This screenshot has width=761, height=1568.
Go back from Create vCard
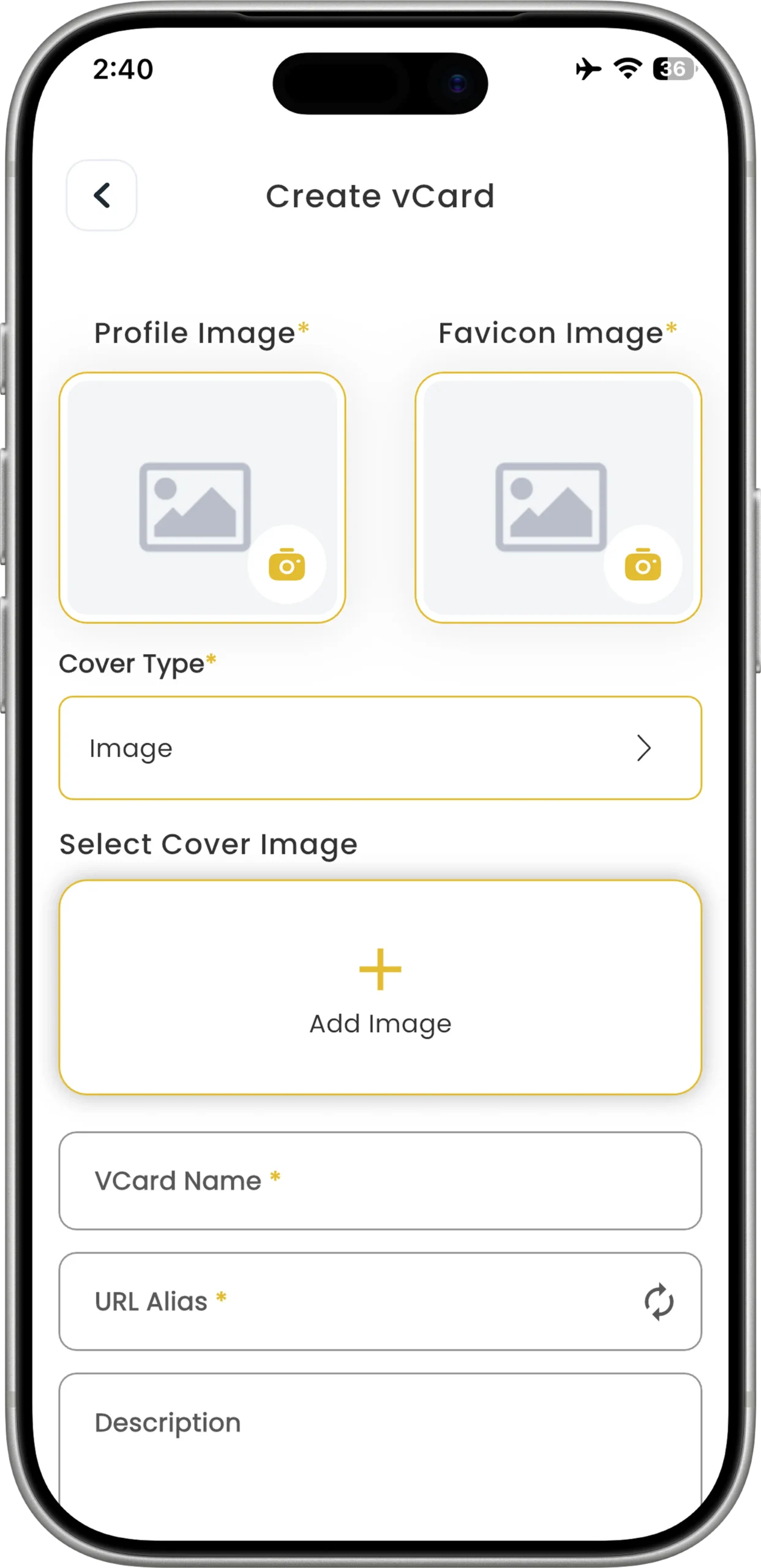pos(102,195)
